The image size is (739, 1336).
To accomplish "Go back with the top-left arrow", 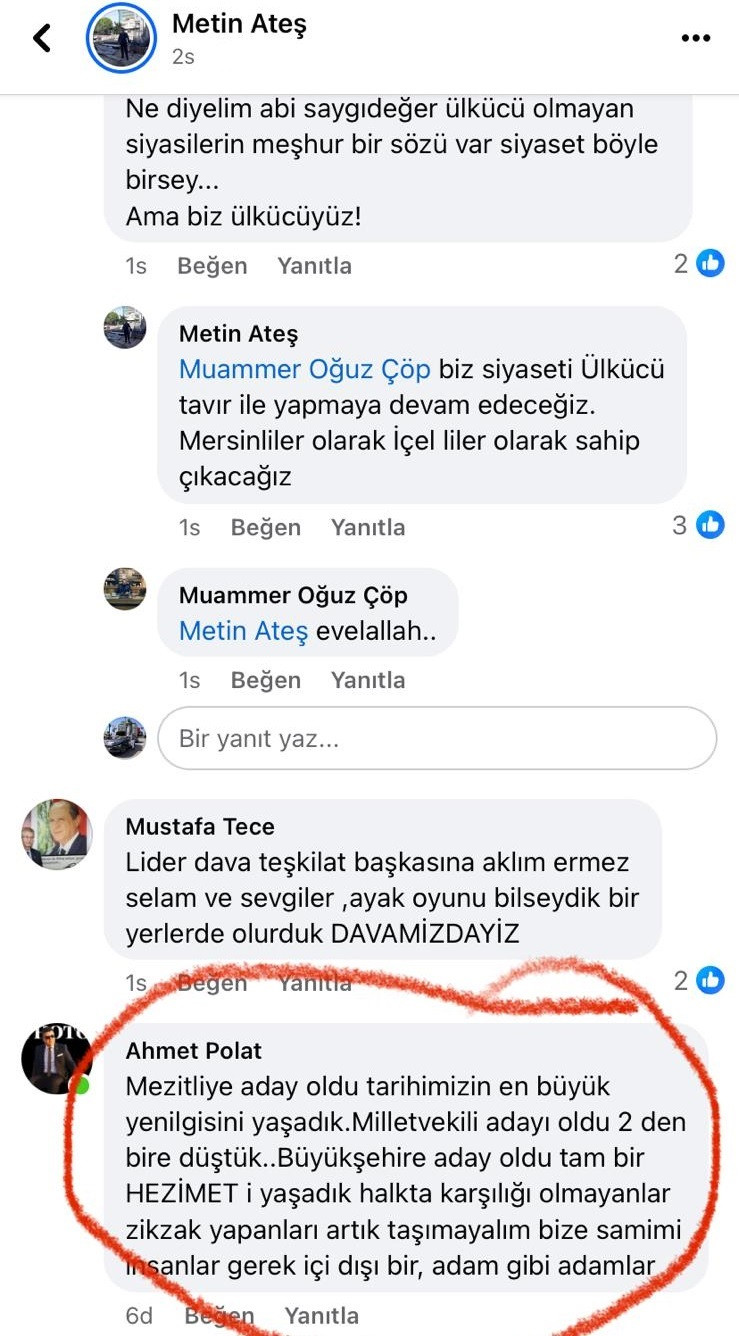I will pos(41,38).
